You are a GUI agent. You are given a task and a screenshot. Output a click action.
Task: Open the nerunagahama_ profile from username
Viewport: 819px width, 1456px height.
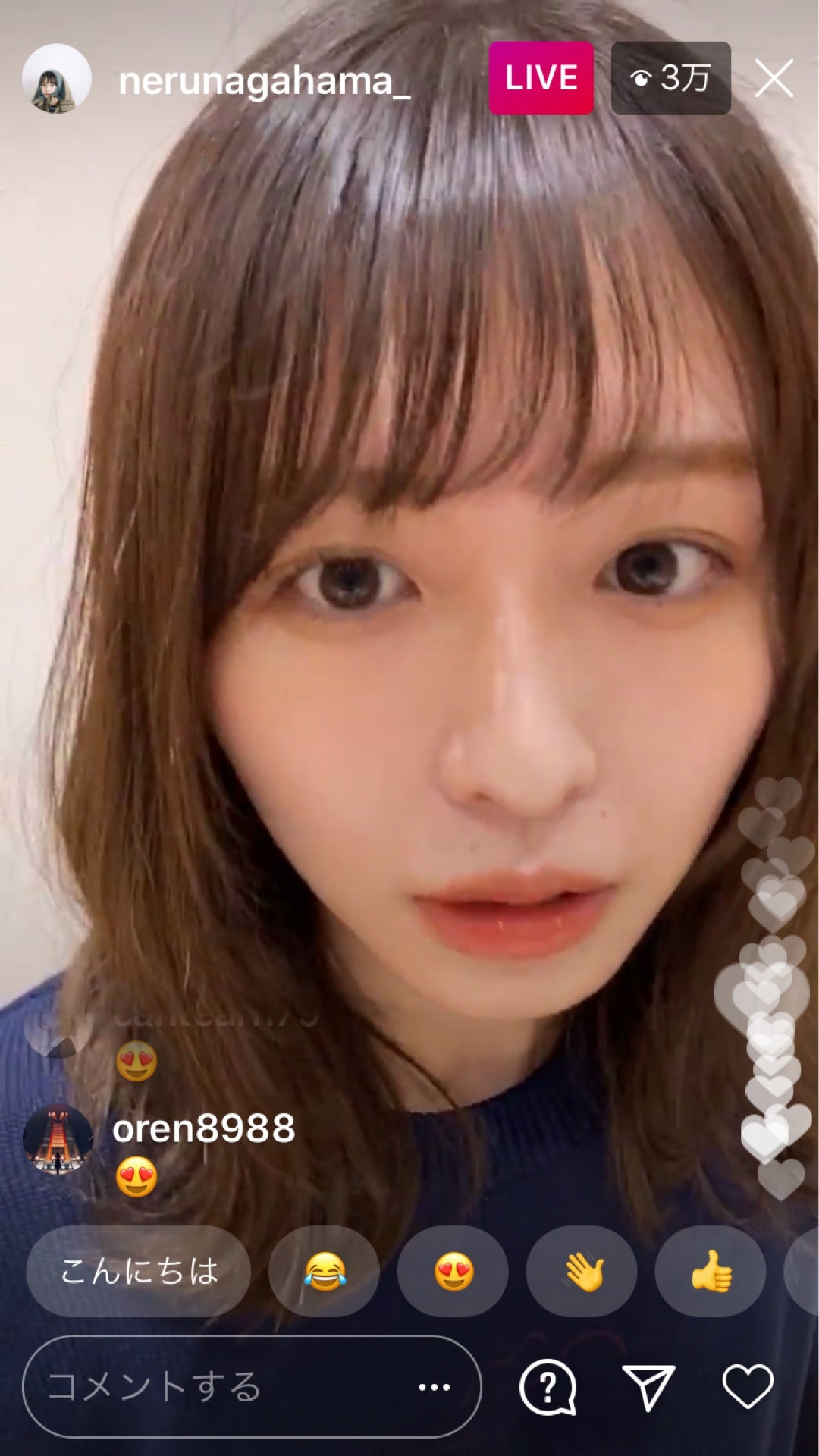click(x=264, y=80)
